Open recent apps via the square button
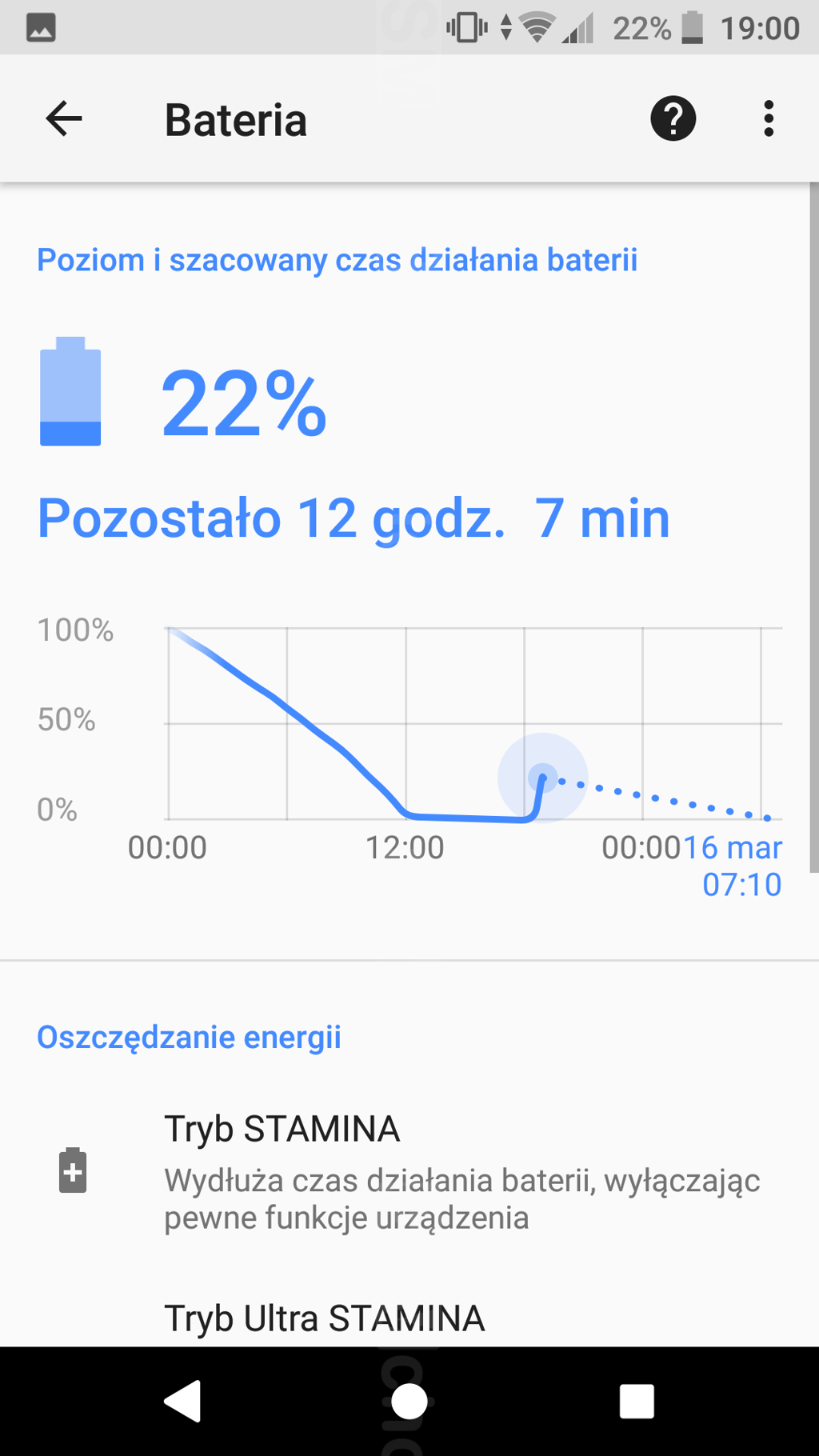 click(x=637, y=1401)
